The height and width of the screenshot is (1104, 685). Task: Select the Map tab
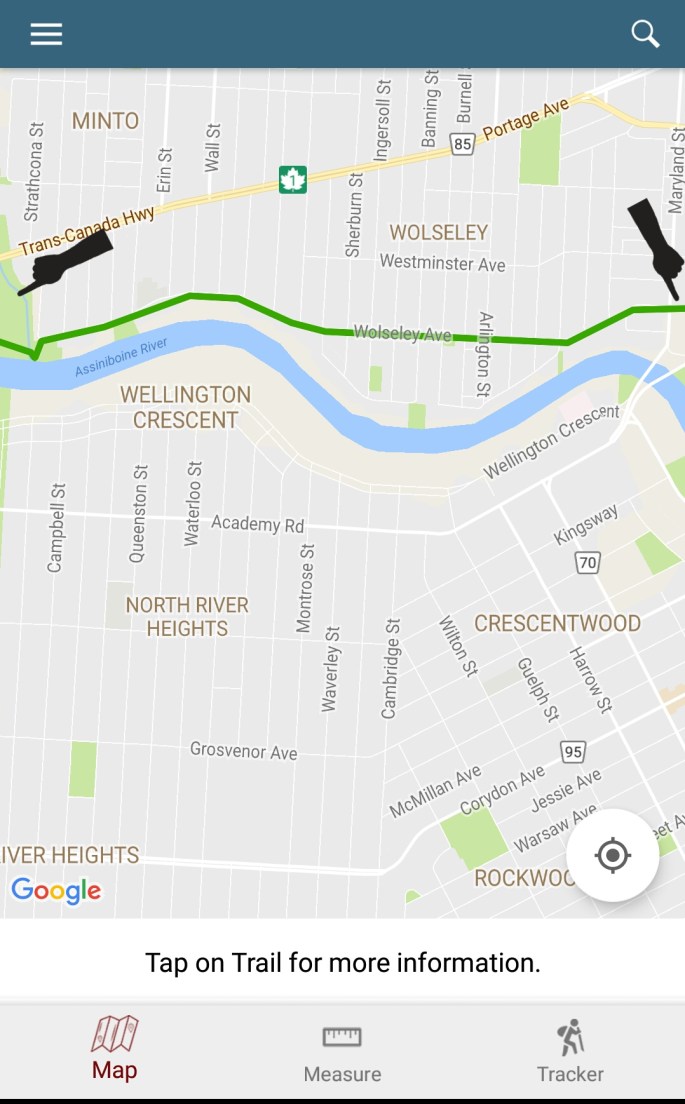point(114,1050)
